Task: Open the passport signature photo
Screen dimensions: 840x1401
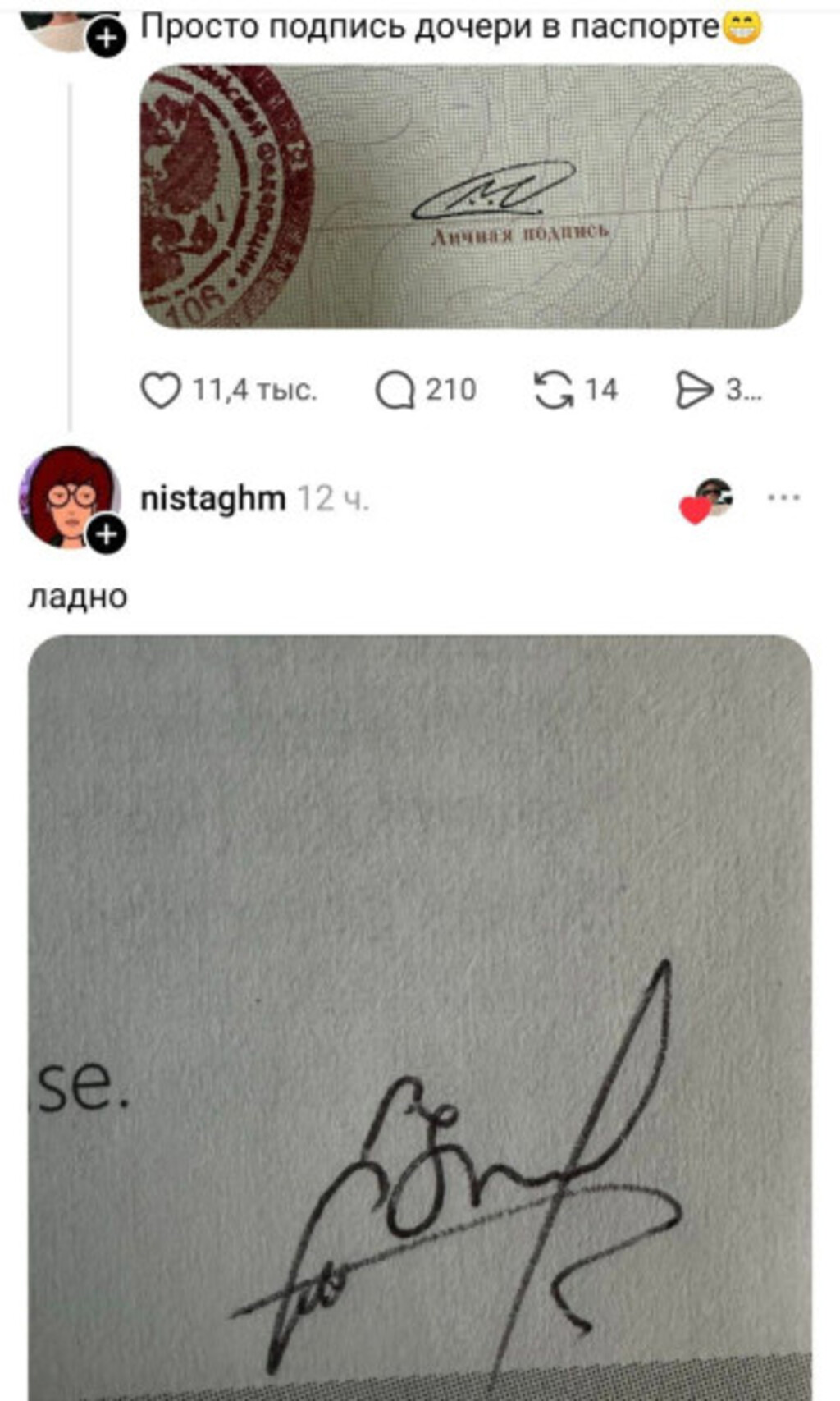Action: [471, 197]
